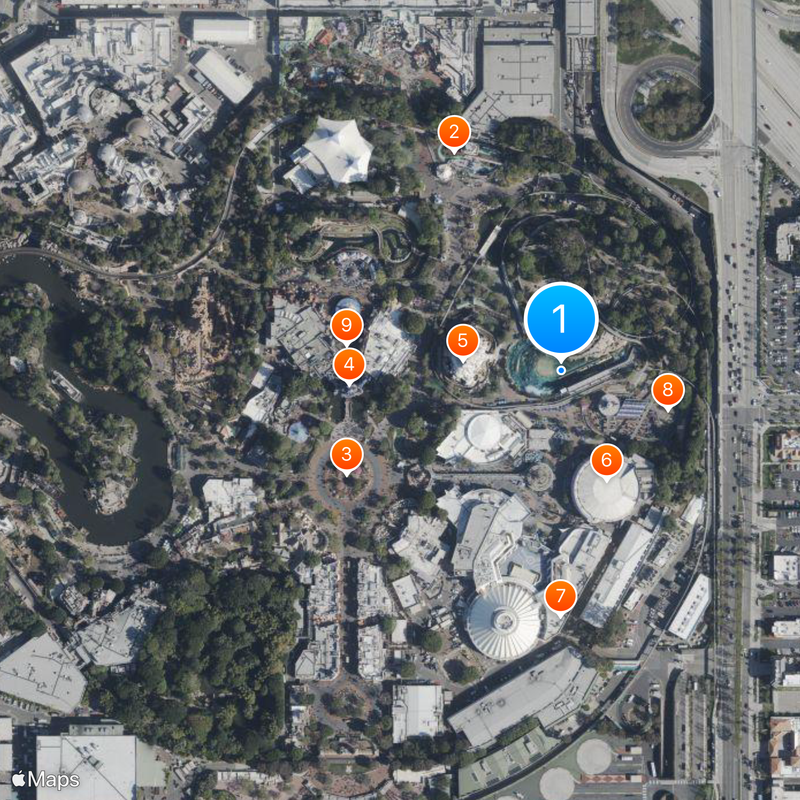Tap orange map pin number 9
800x800 pixels.
tap(346, 325)
